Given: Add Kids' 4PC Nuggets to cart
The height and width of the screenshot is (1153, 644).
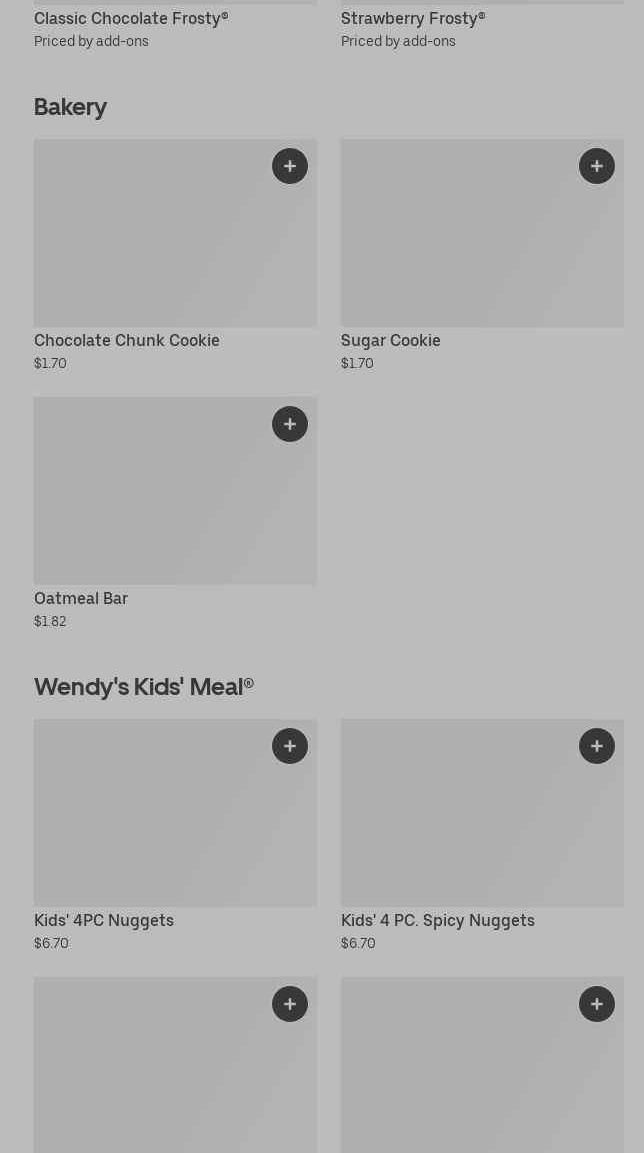Looking at the screenshot, I should click(x=290, y=746).
